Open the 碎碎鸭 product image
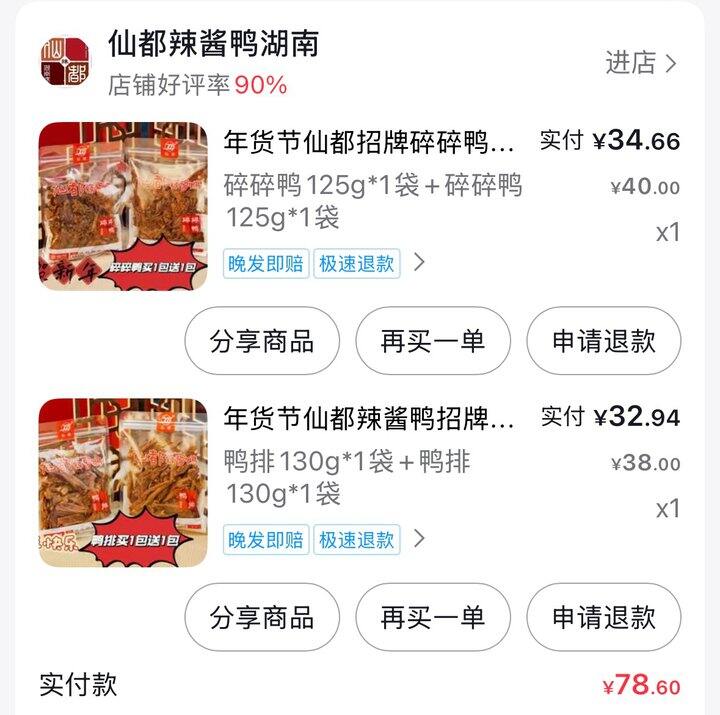The height and width of the screenshot is (715, 720). [x=123, y=206]
